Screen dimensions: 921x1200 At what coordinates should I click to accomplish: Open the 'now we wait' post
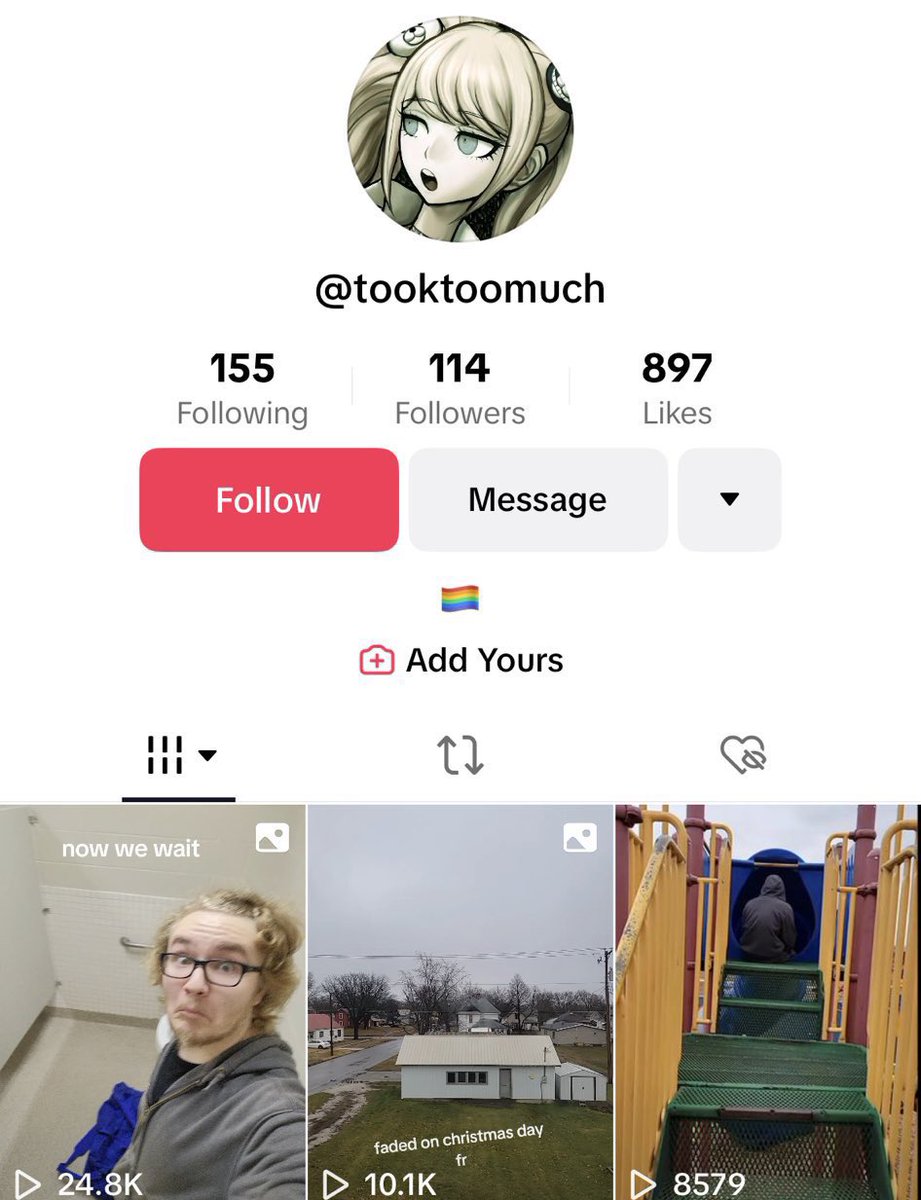tap(152, 1000)
